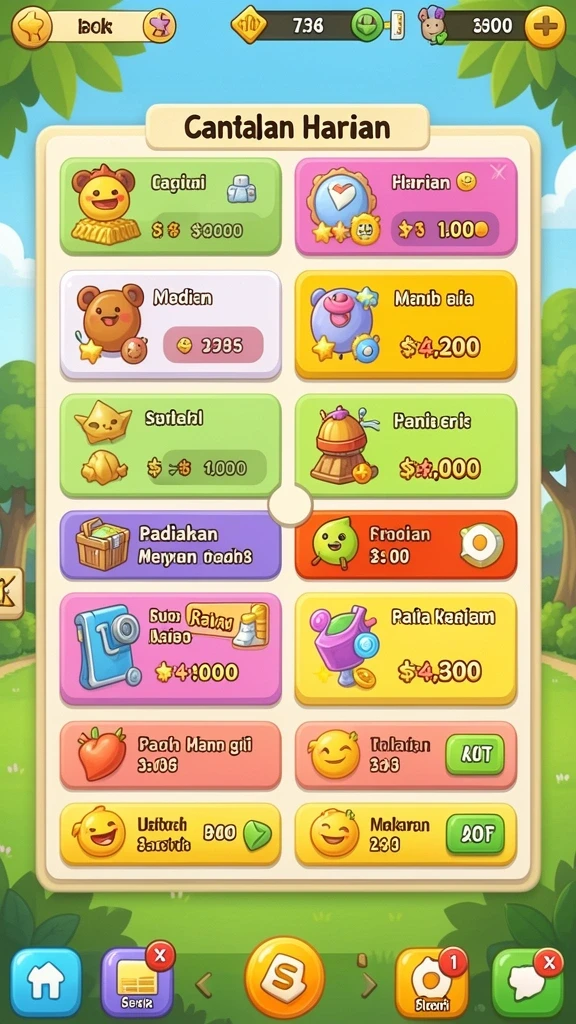Go to the home tab
Image resolution: width=576 pixels, height=1024 pixels.
point(46,982)
